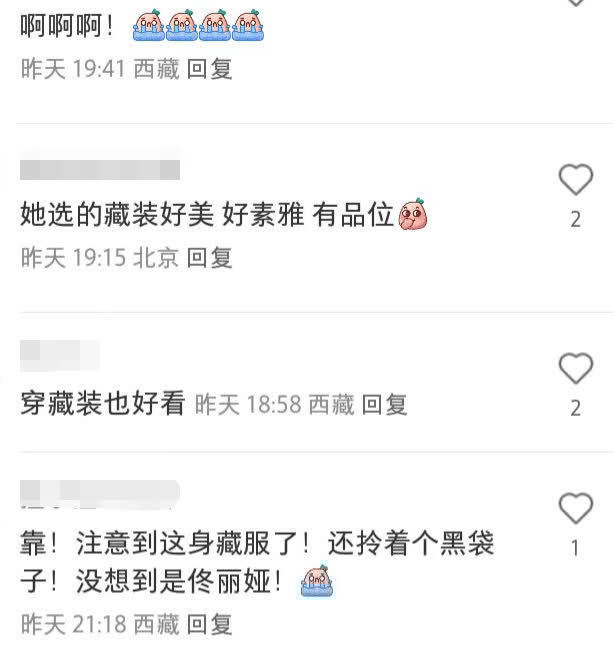Reply to the comment from 北京
The width and height of the screenshot is (613, 669).
pyautogui.click(x=209, y=258)
